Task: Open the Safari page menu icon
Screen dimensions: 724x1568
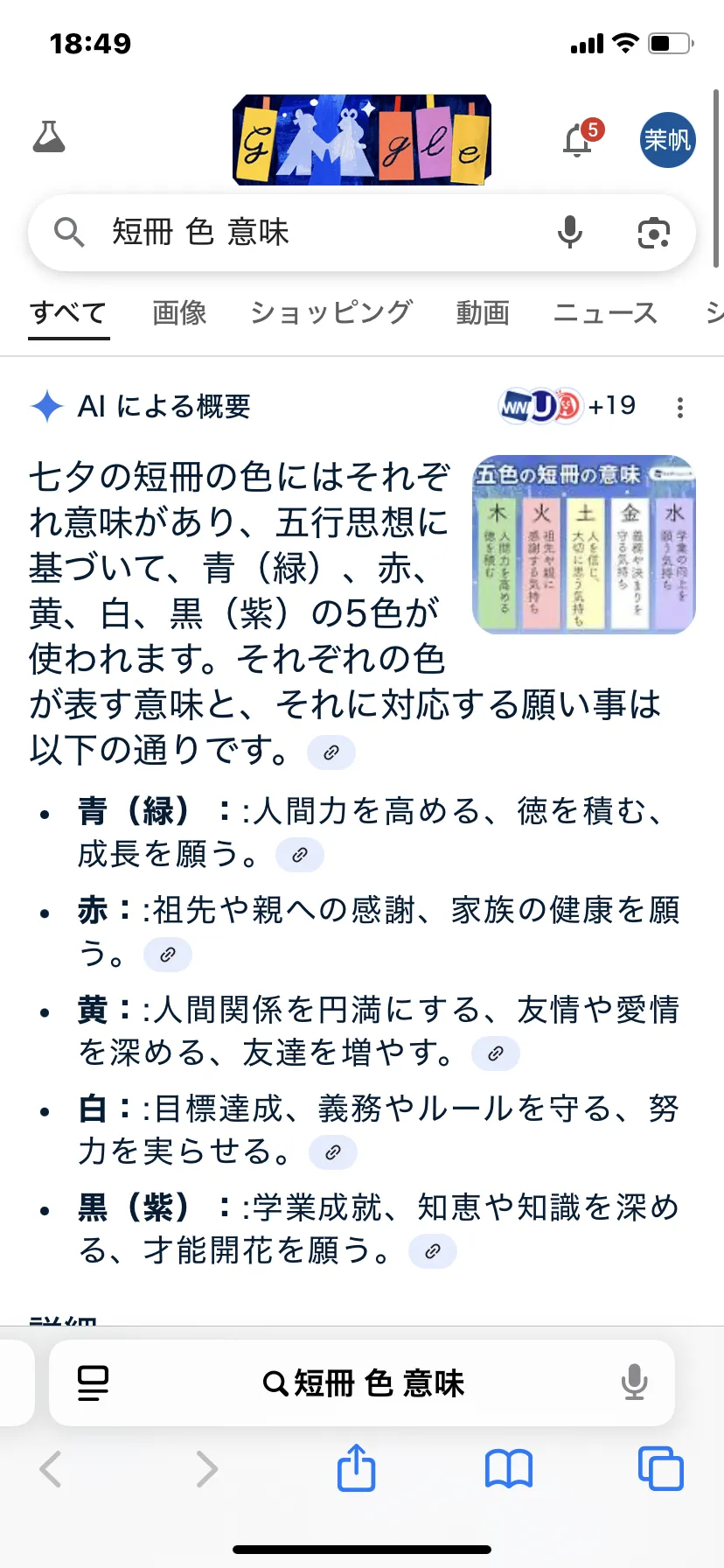Action: click(93, 1383)
